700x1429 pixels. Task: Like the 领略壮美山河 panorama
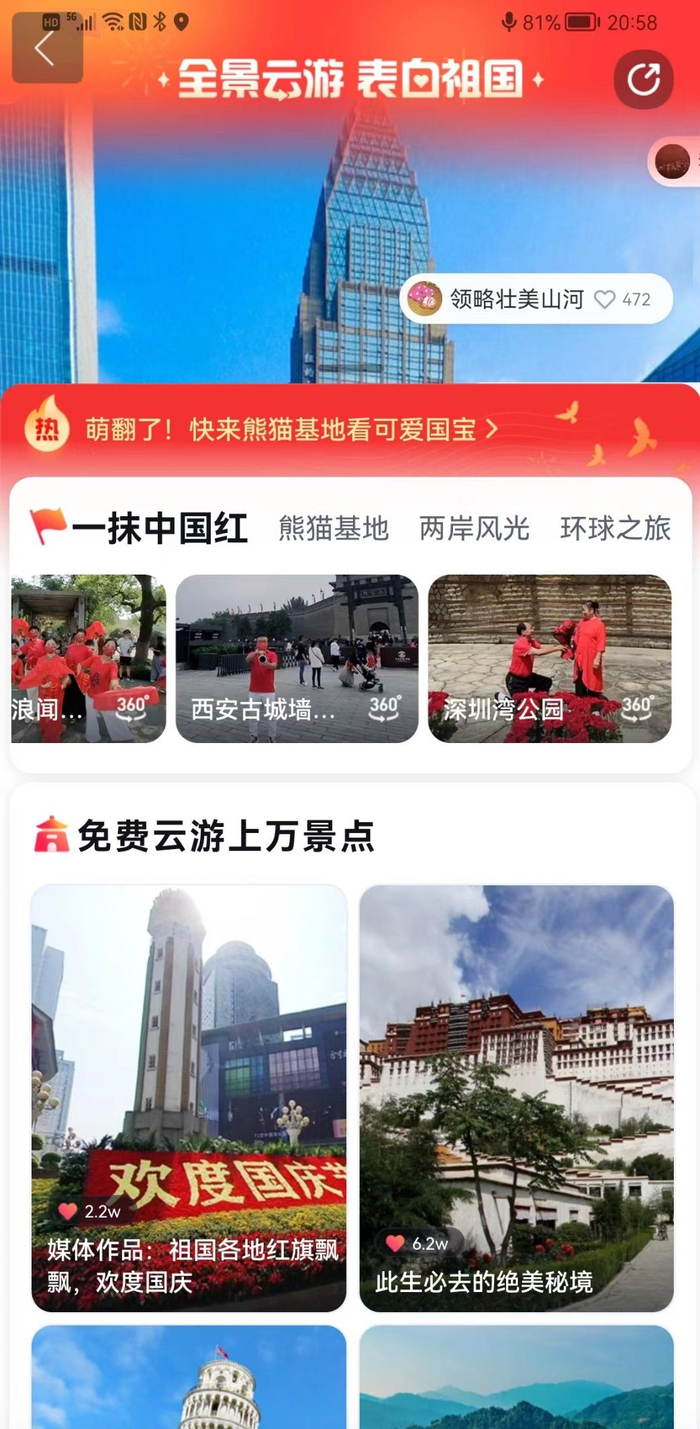(x=605, y=299)
